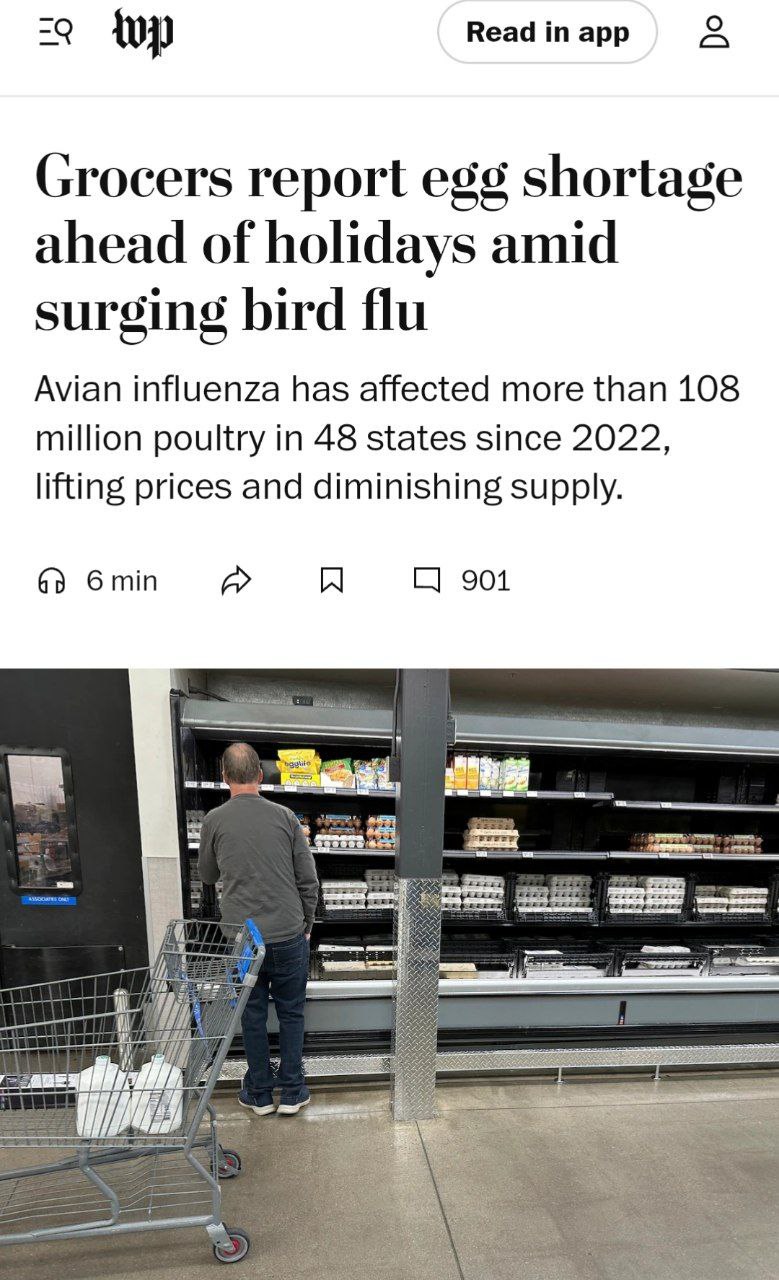
Task: Bookmark this egg shortage article
Action: (331, 580)
